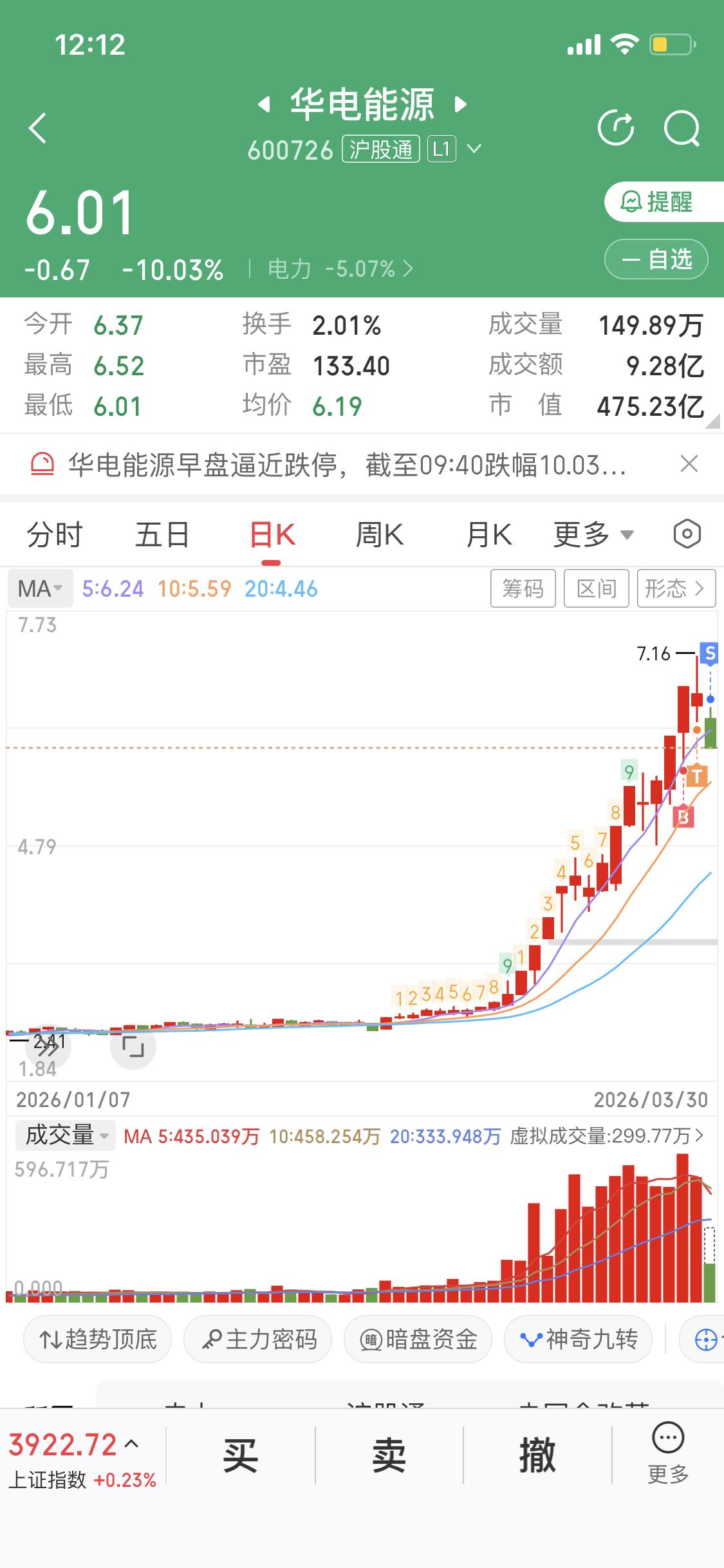Open 主力密码 analysis tool
724x1568 pixels.
257,1339
